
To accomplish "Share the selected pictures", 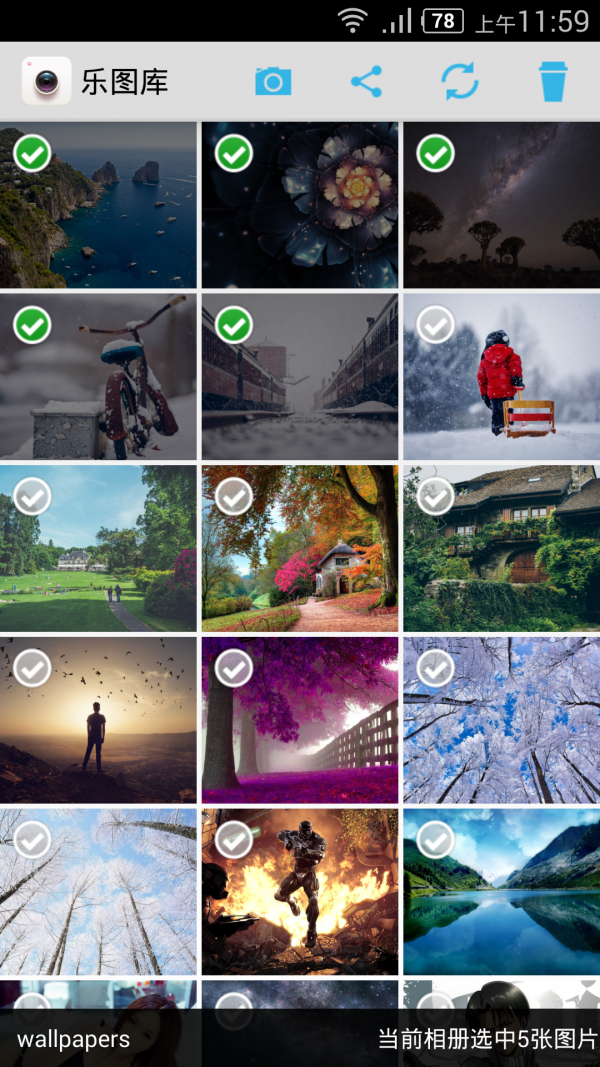I will [x=366, y=81].
